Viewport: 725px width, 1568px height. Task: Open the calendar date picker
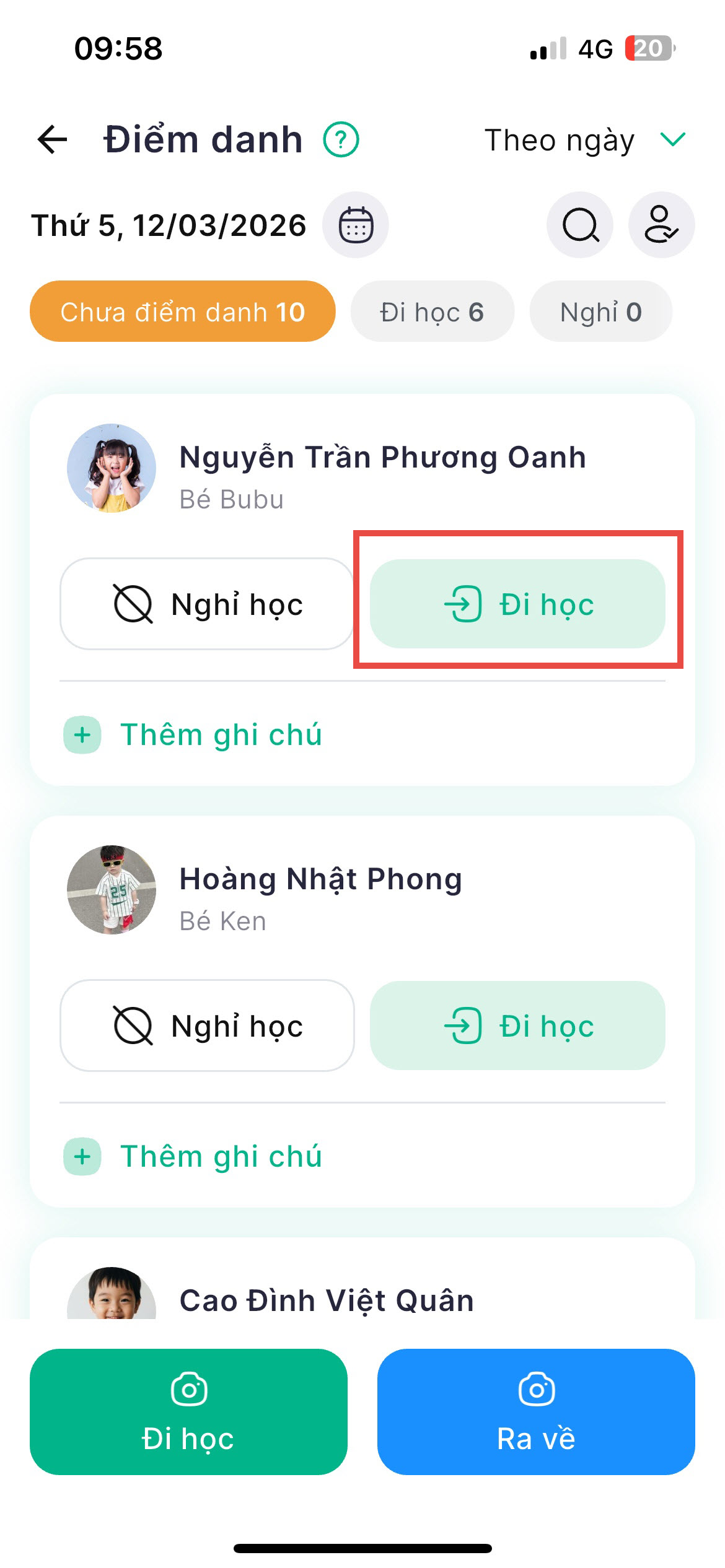pyautogui.click(x=356, y=225)
